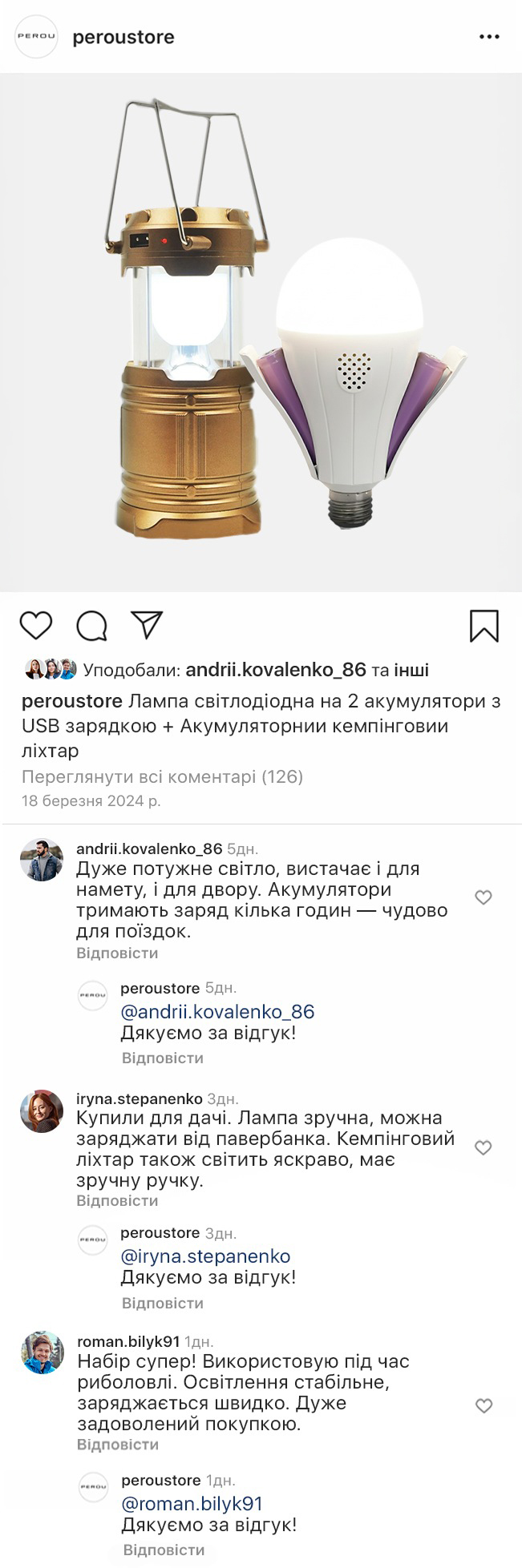Reply to andrii.kovalenko_86's comment
The width and height of the screenshot is (522, 1568).
point(117,953)
